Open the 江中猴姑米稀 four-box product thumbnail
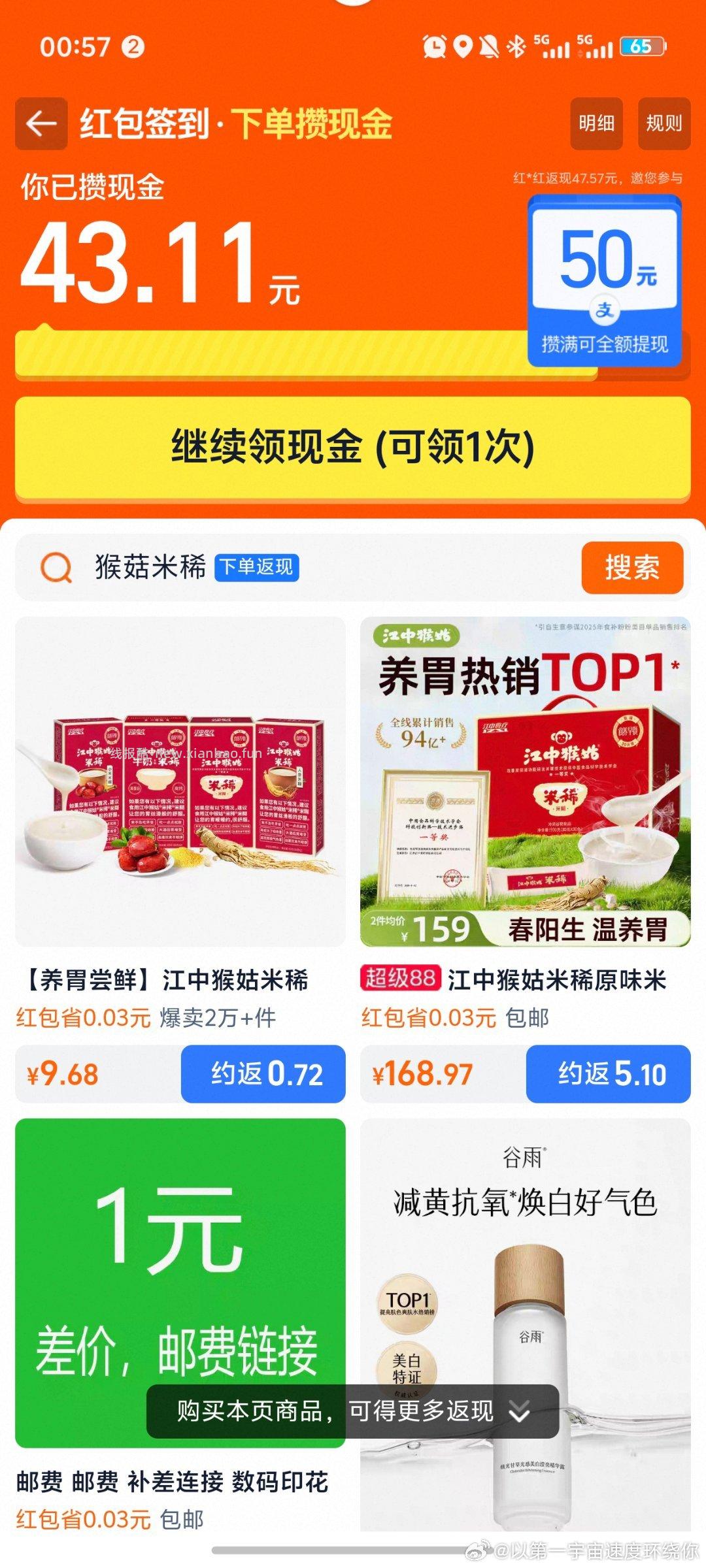Image resolution: width=706 pixels, height=1568 pixels. click(x=183, y=784)
